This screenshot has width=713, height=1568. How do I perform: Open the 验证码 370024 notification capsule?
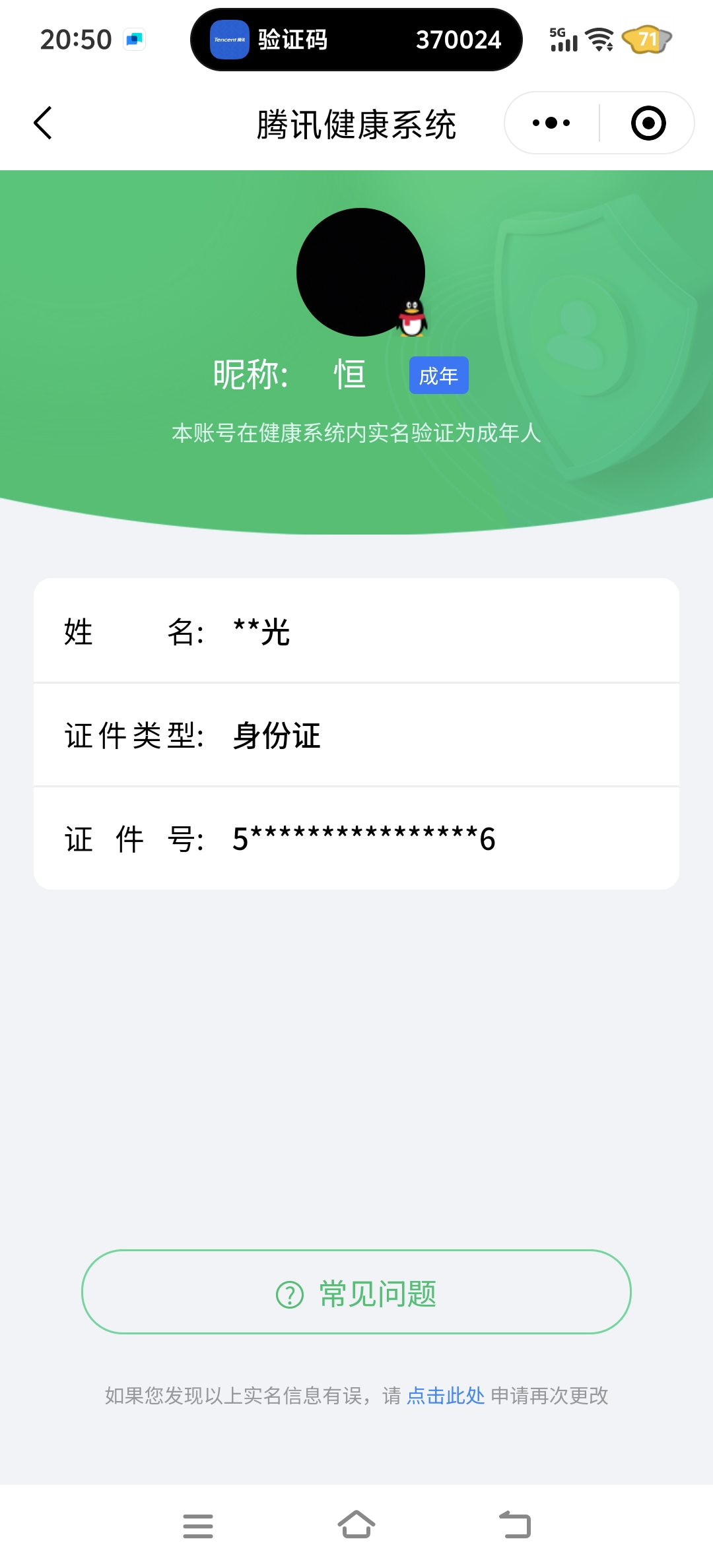point(356,40)
